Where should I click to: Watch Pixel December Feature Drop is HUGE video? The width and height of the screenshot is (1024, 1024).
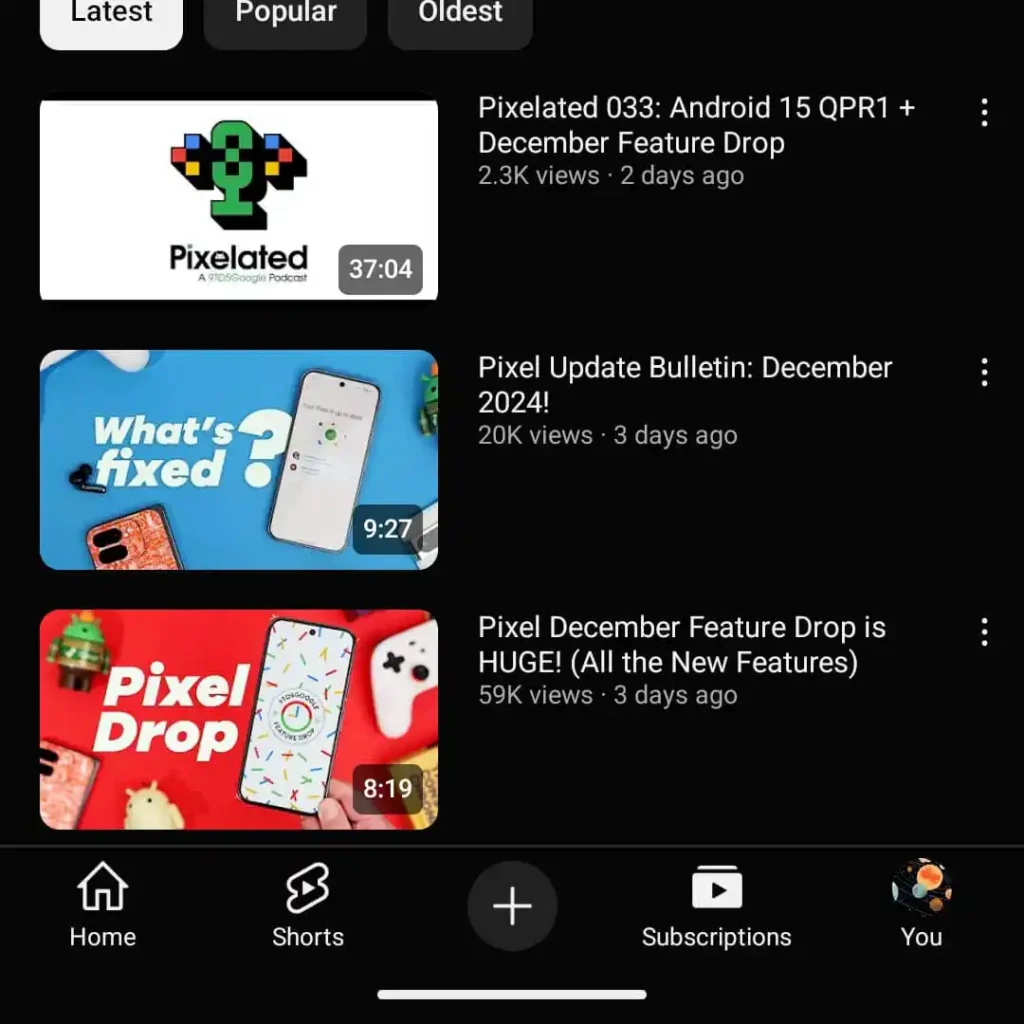point(238,719)
